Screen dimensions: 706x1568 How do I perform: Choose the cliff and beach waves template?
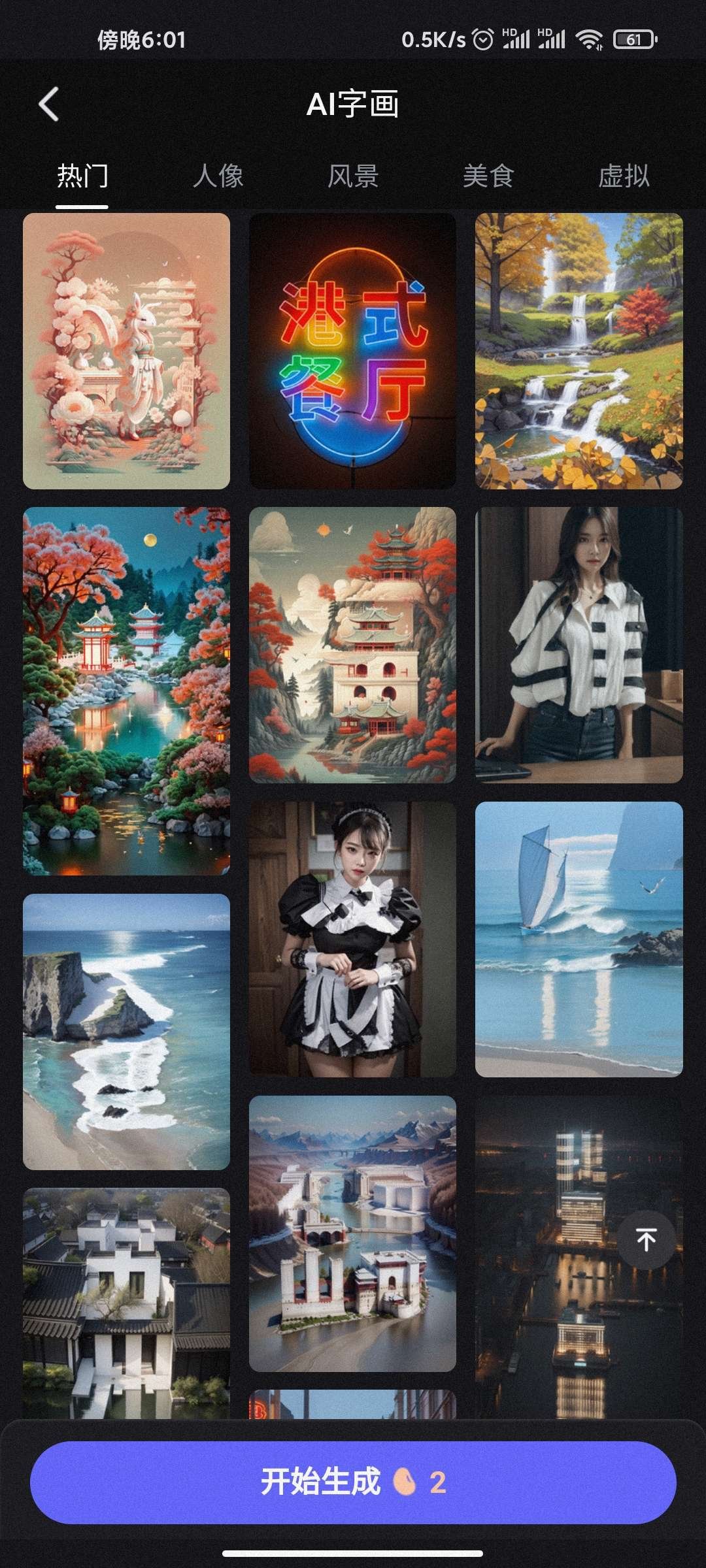[126, 1032]
